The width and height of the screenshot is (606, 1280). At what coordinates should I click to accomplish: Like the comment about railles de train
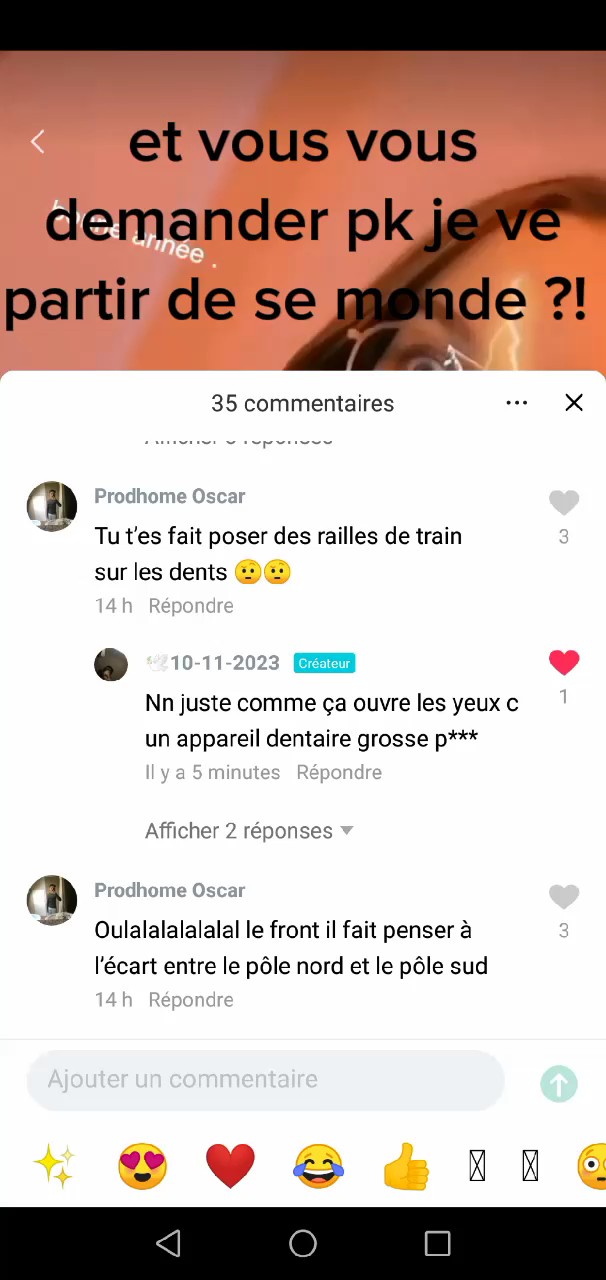564,503
